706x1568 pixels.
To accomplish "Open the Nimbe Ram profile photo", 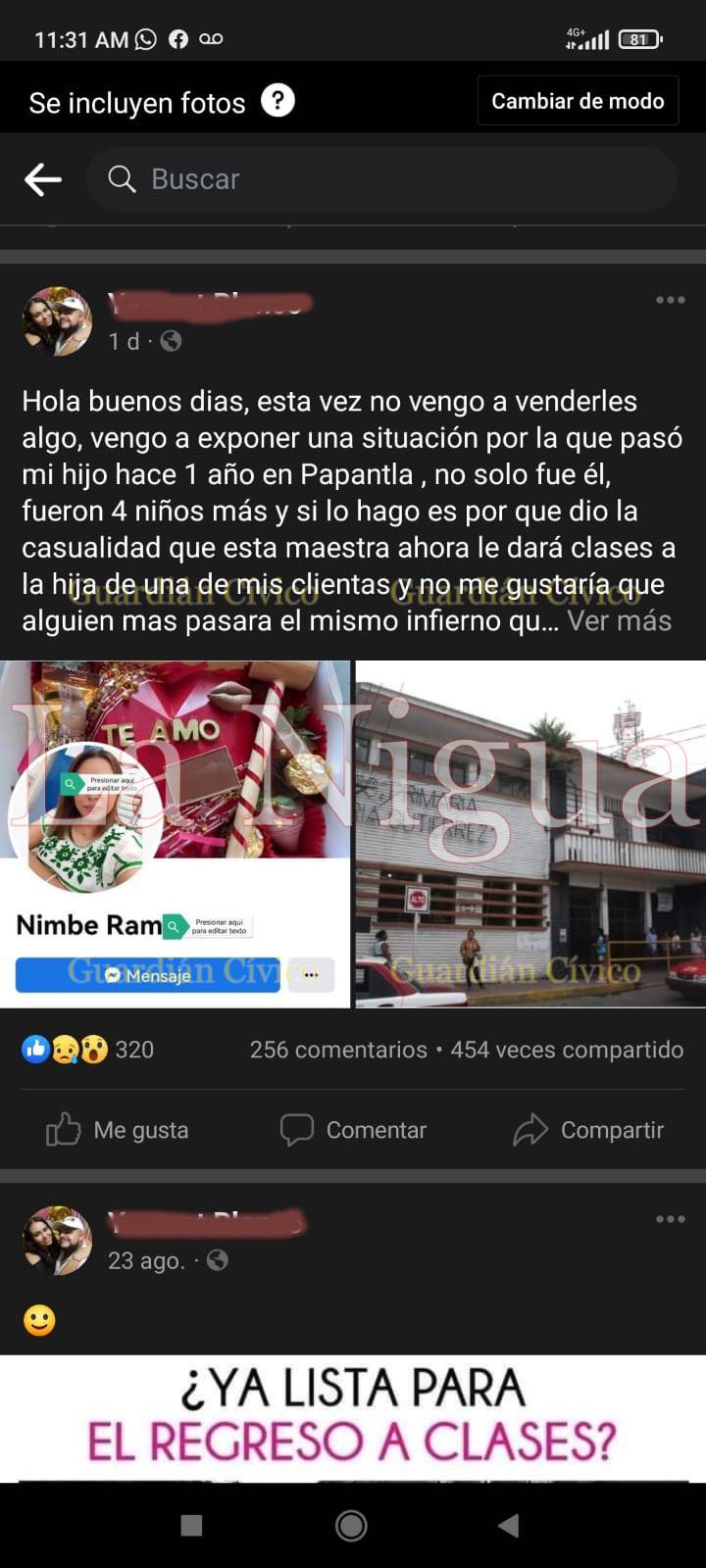I will tap(175, 834).
